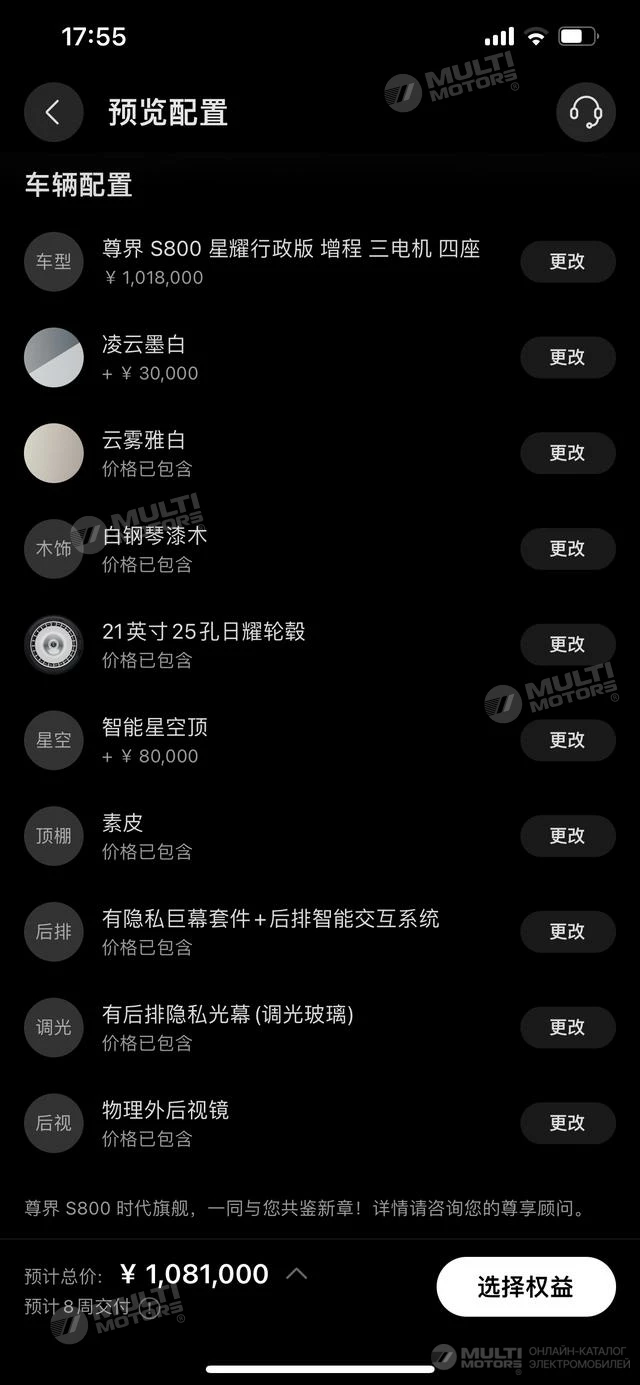Viewport: 640px width, 1385px height.
Task: Modify the 物理外后视镜 mirror option
Action: click(567, 1123)
